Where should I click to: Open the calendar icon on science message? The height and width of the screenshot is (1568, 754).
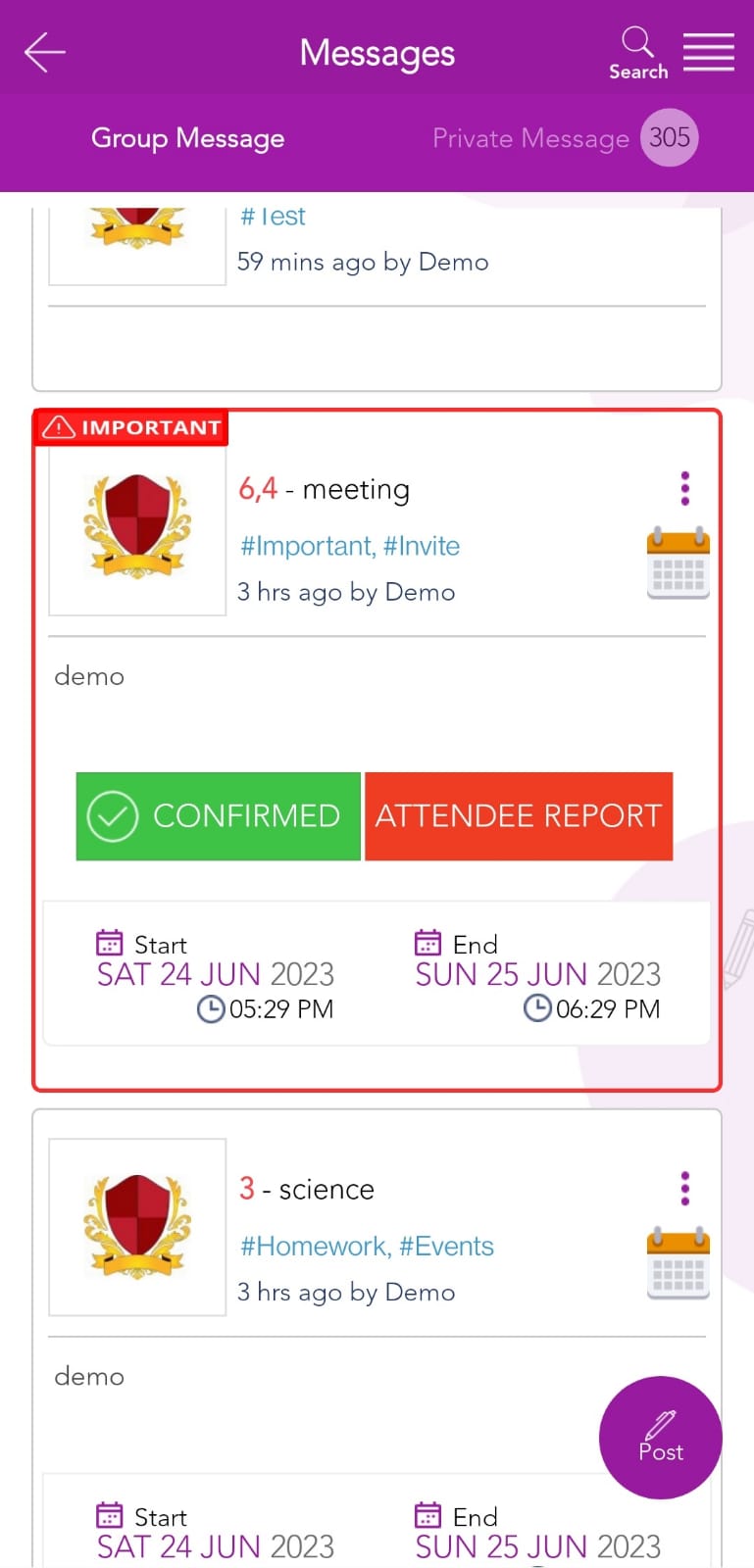pyautogui.click(x=678, y=1263)
